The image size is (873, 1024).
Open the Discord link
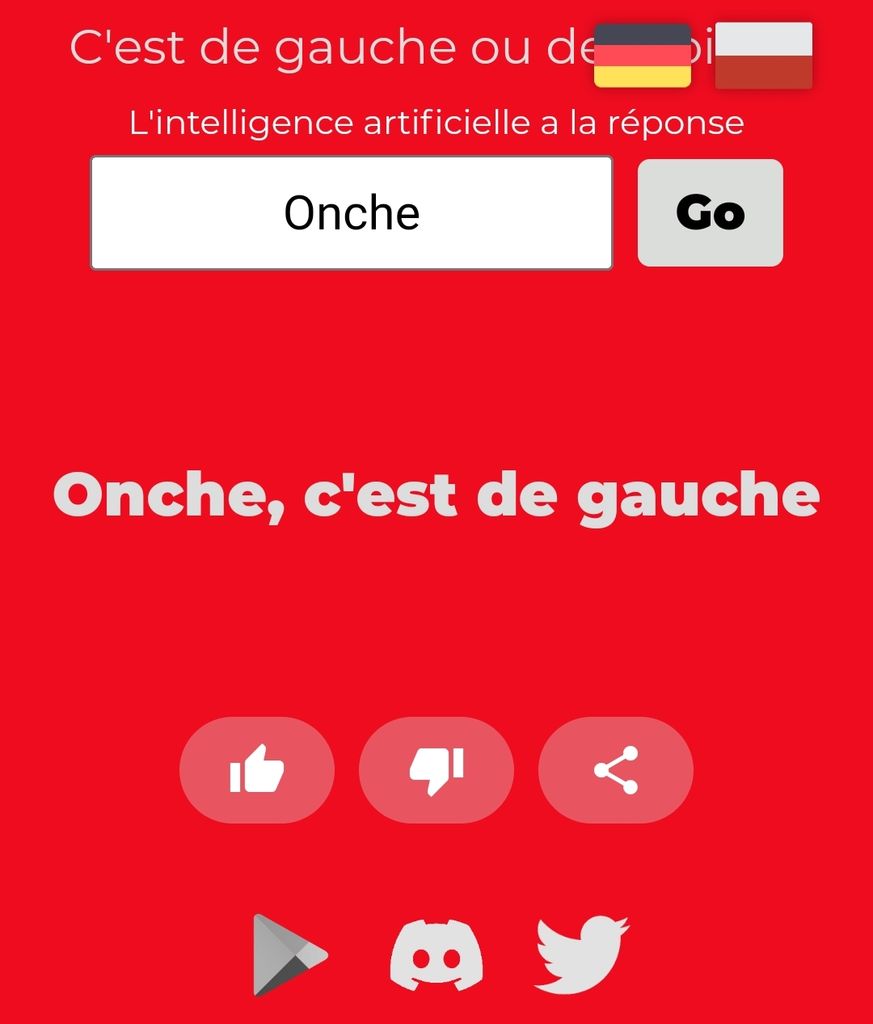(x=436, y=955)
